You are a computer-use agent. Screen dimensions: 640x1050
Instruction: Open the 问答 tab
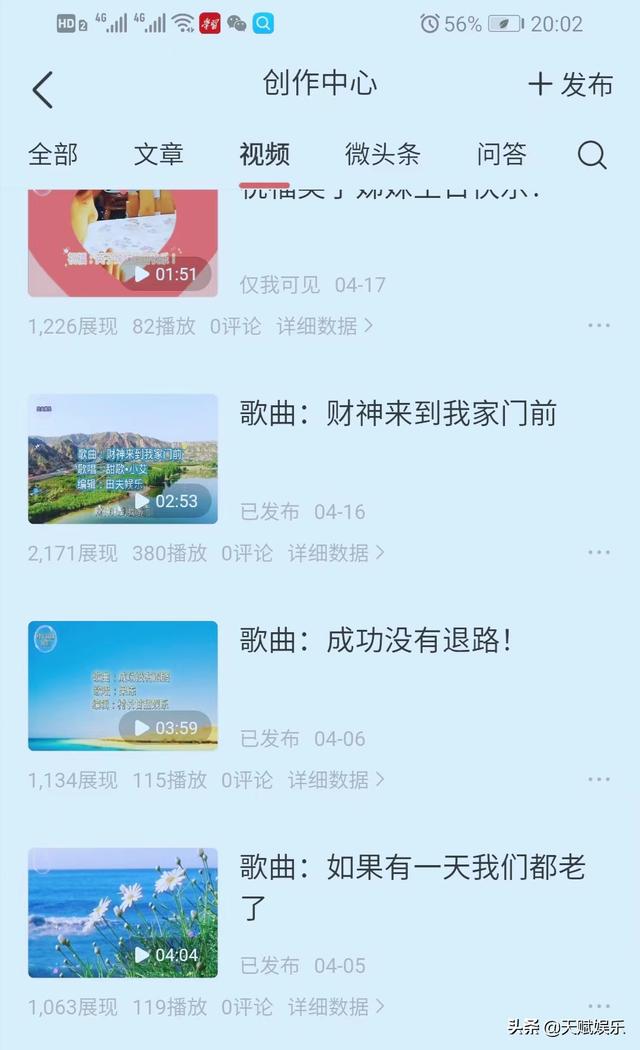tap(501, 154)
